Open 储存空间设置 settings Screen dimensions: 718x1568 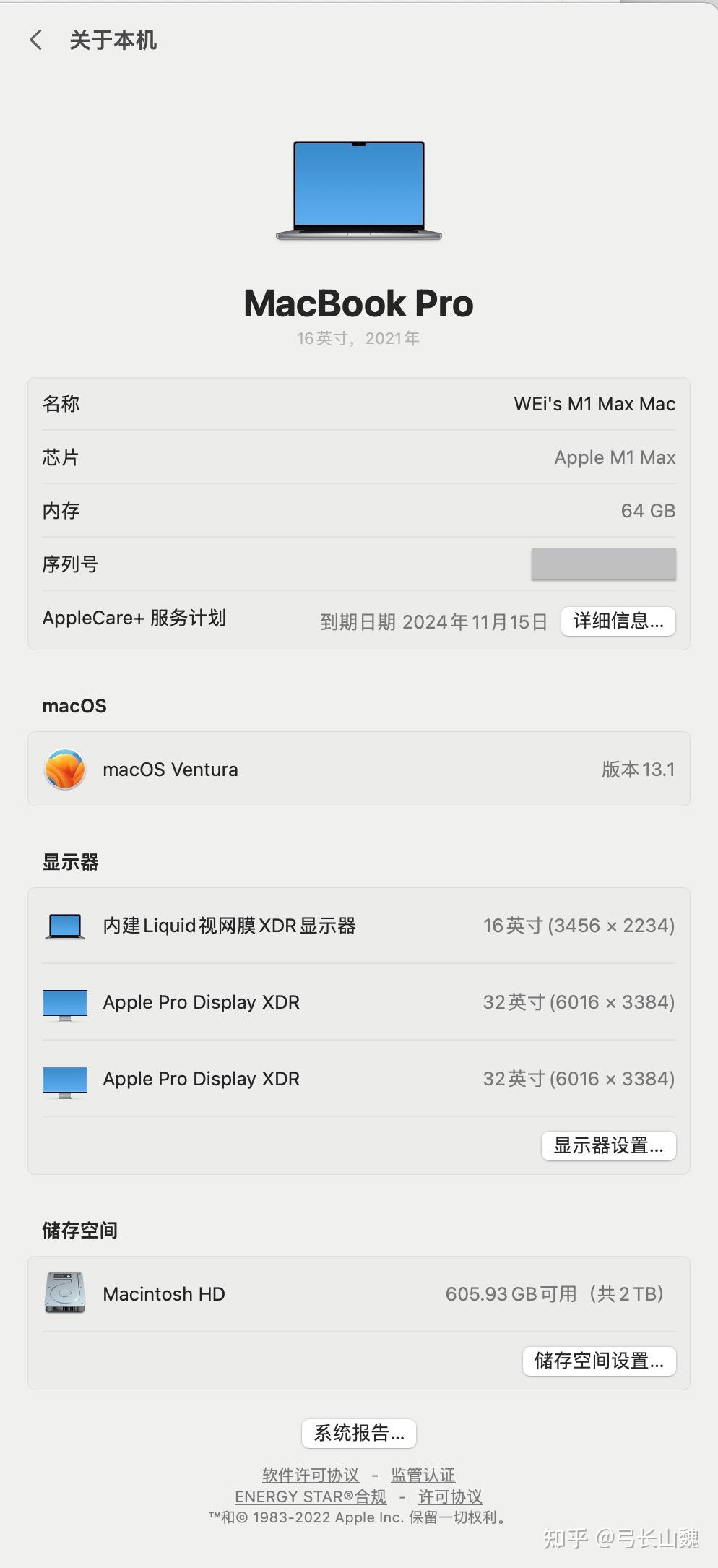coord(599,1361)
